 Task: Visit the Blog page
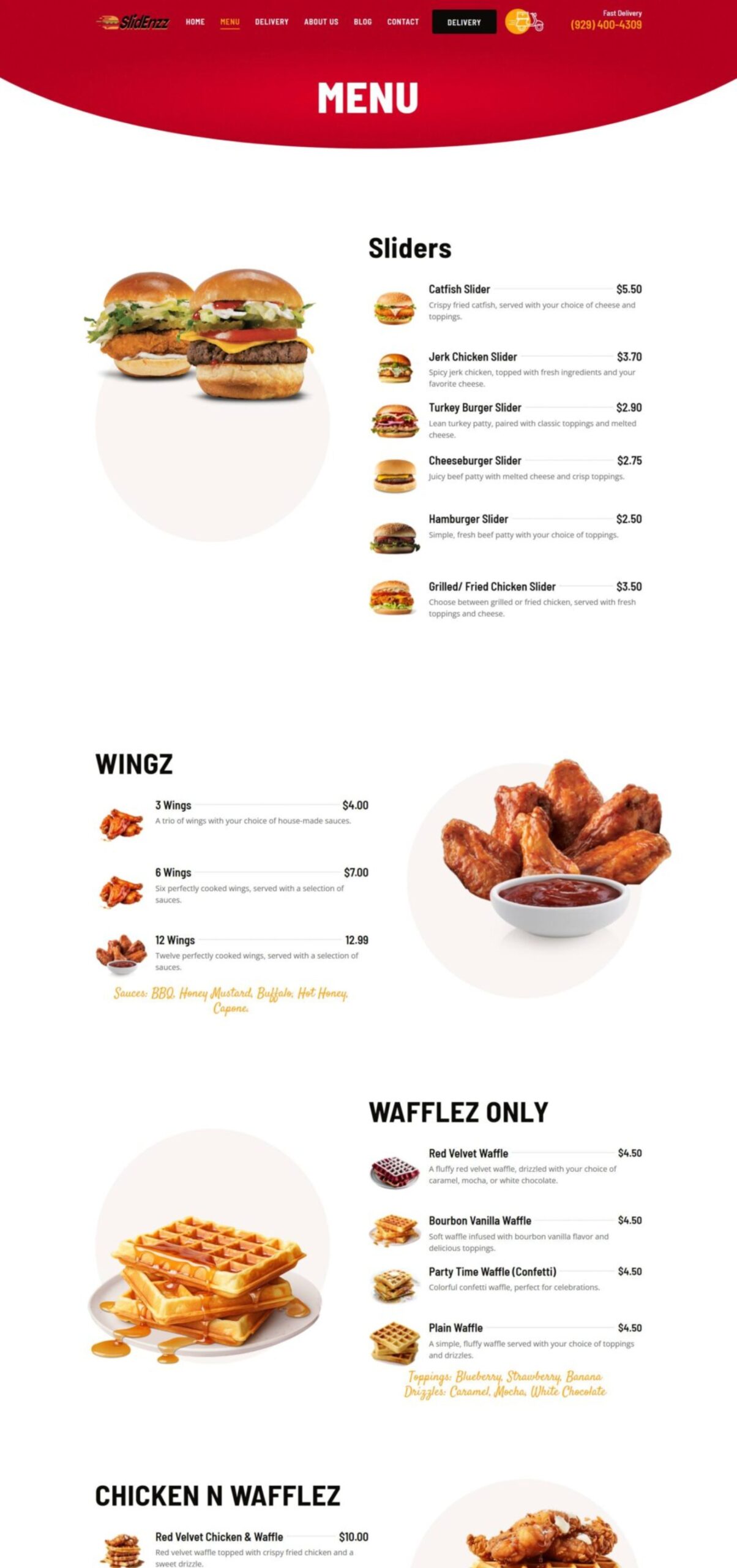[363, 21]
